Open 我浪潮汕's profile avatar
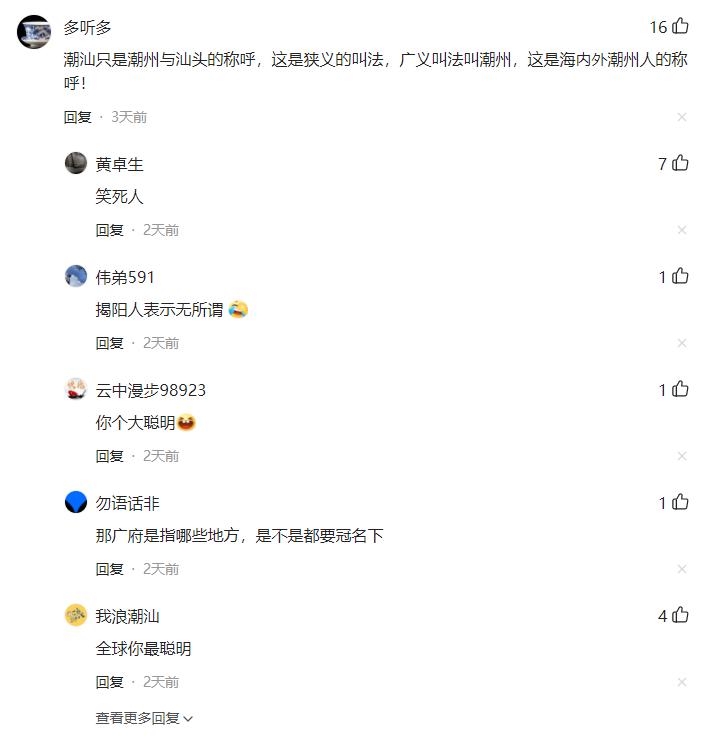This screenshot has width=721, height=739. [x=74, y=615]
